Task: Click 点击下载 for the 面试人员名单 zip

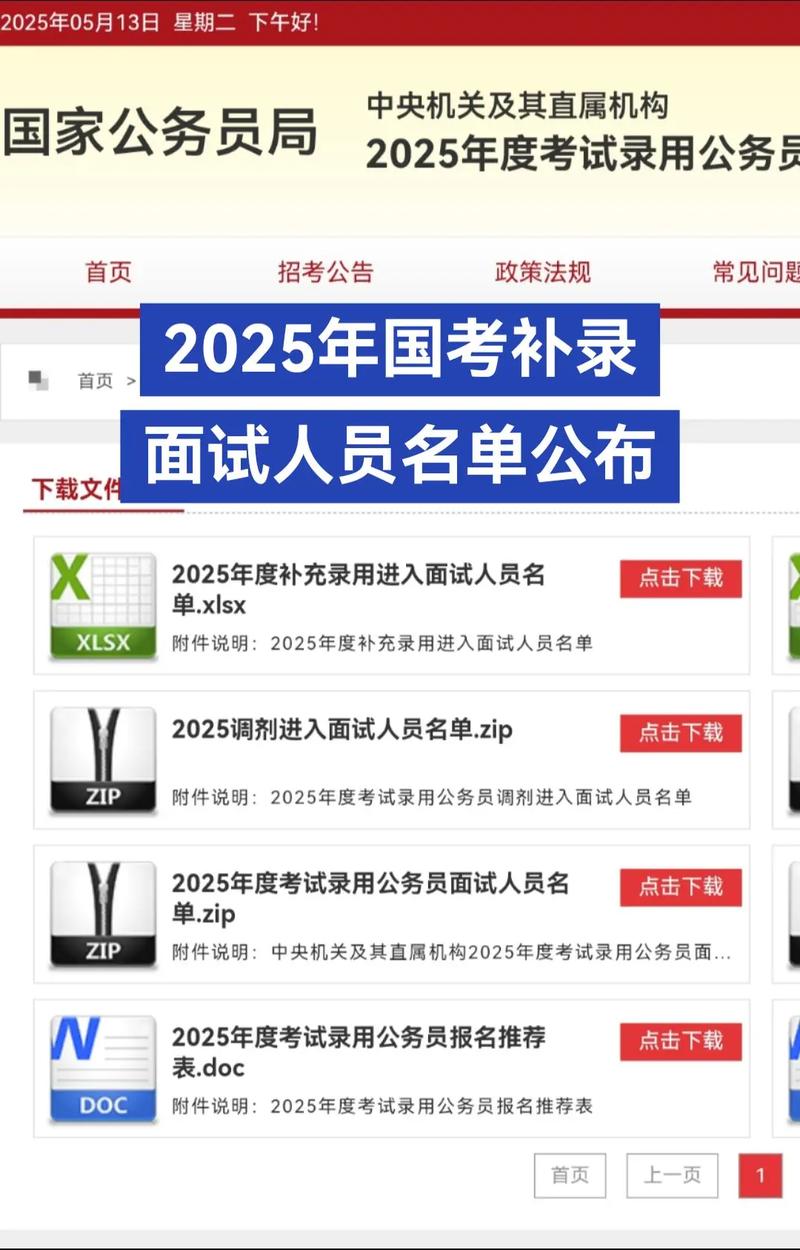Action: point(681,887)
